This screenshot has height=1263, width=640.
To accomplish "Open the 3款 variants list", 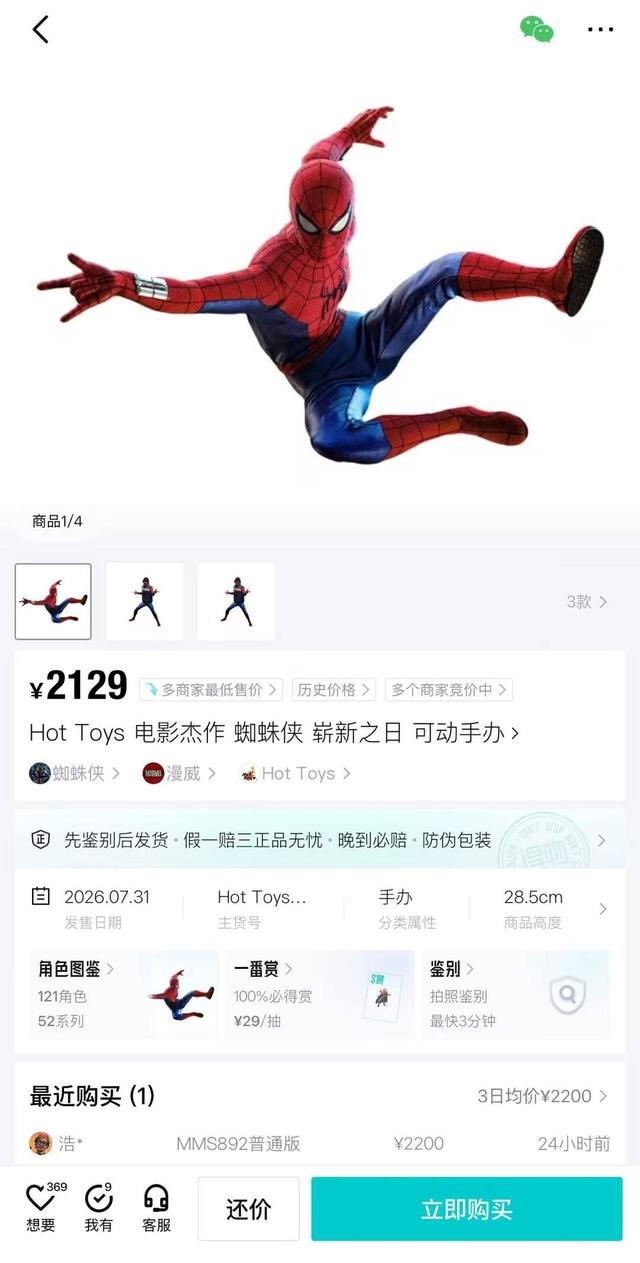I will click(x=587, y=601).
